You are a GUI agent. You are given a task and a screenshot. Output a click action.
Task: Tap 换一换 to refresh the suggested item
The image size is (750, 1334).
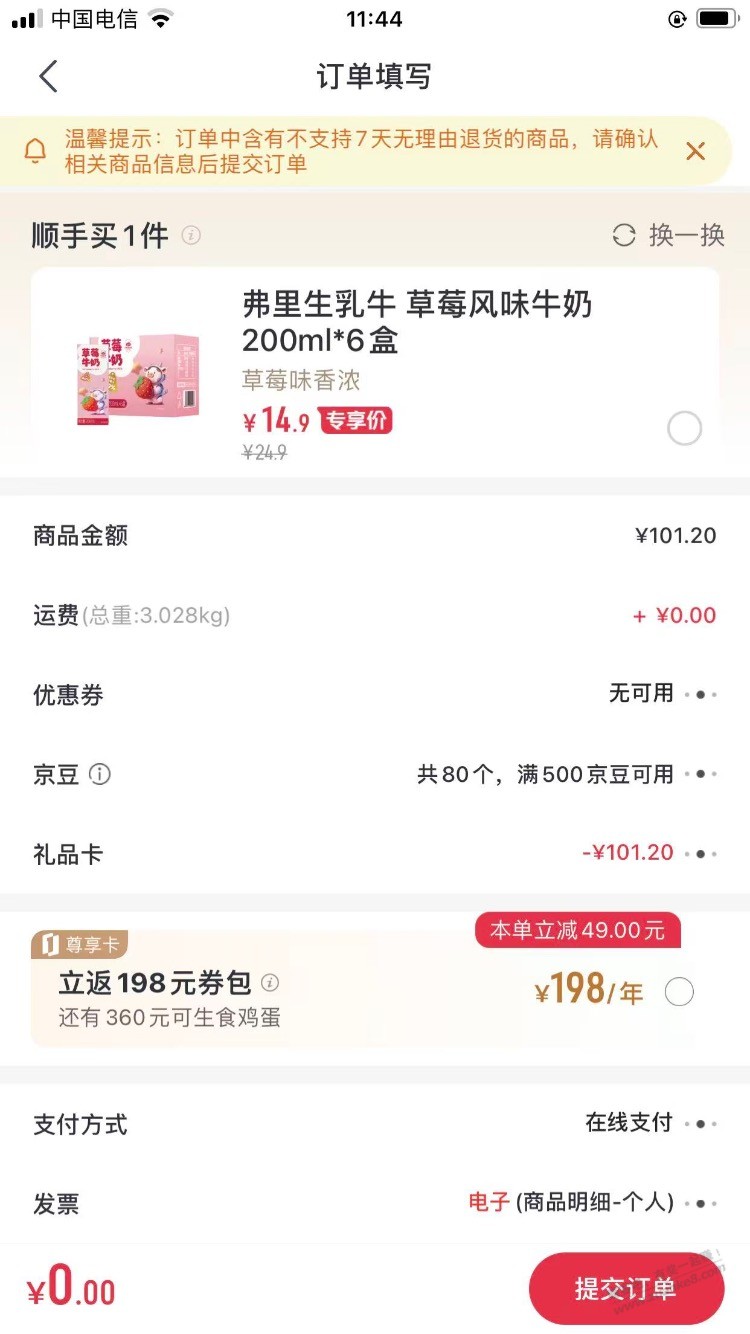point(668,235)
